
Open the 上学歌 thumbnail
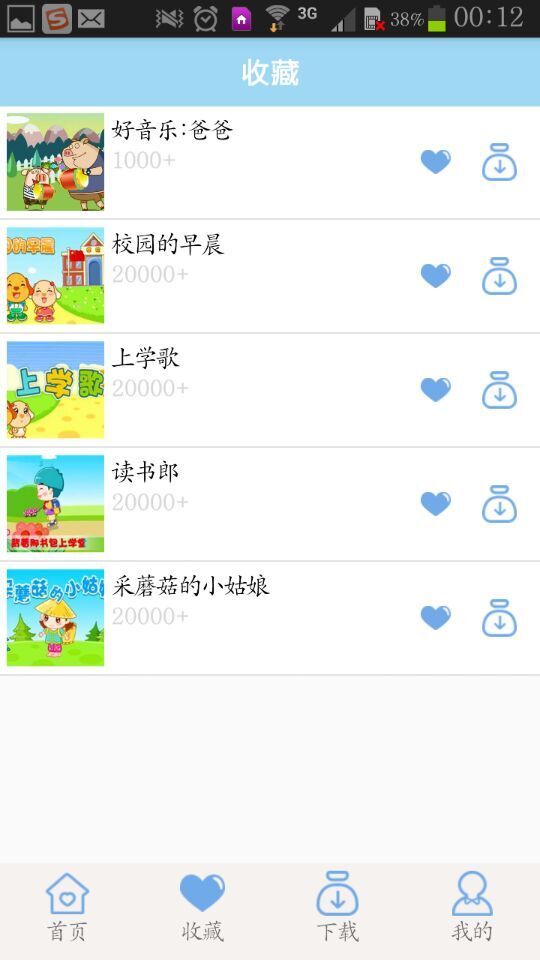click(x=55, y=389)
